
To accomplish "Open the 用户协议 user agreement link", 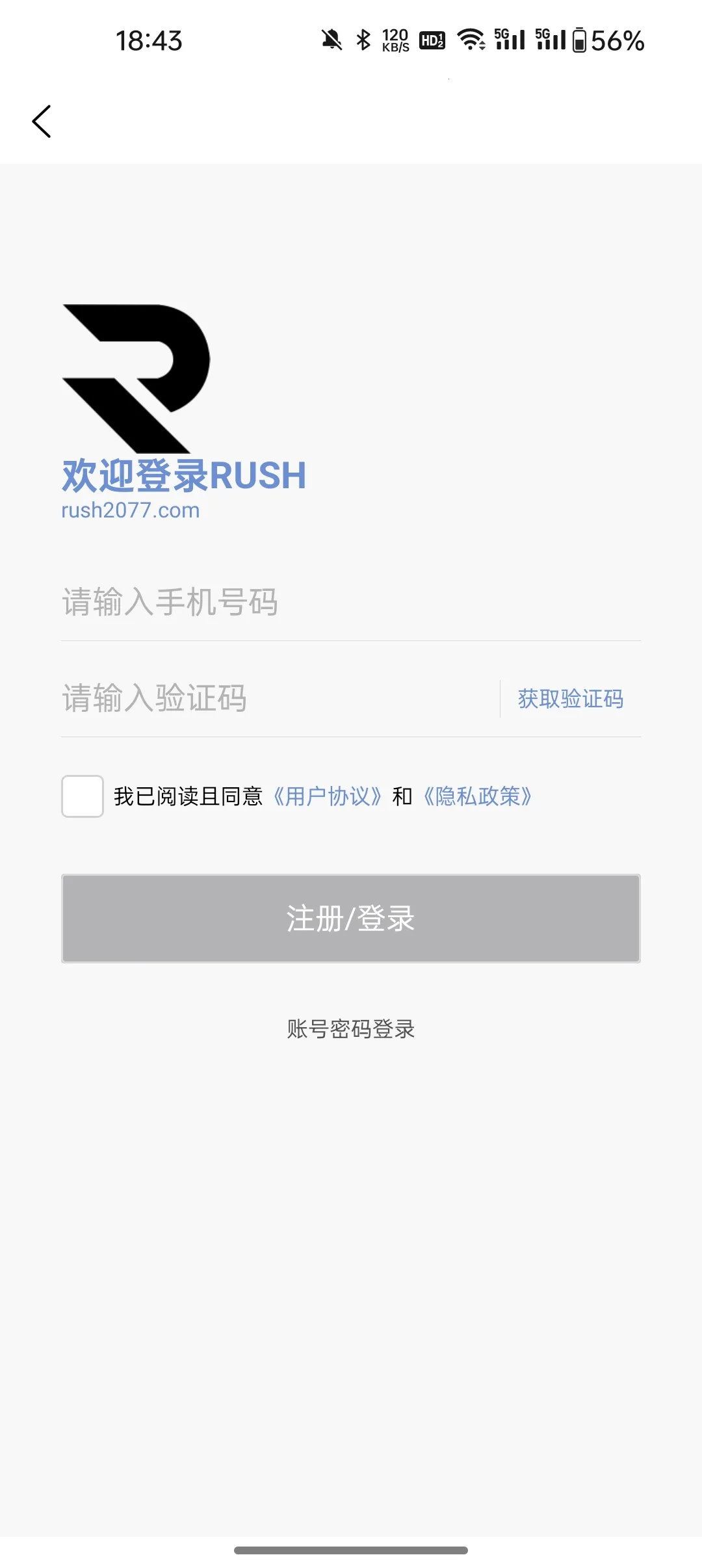I will tap(327, 796).
